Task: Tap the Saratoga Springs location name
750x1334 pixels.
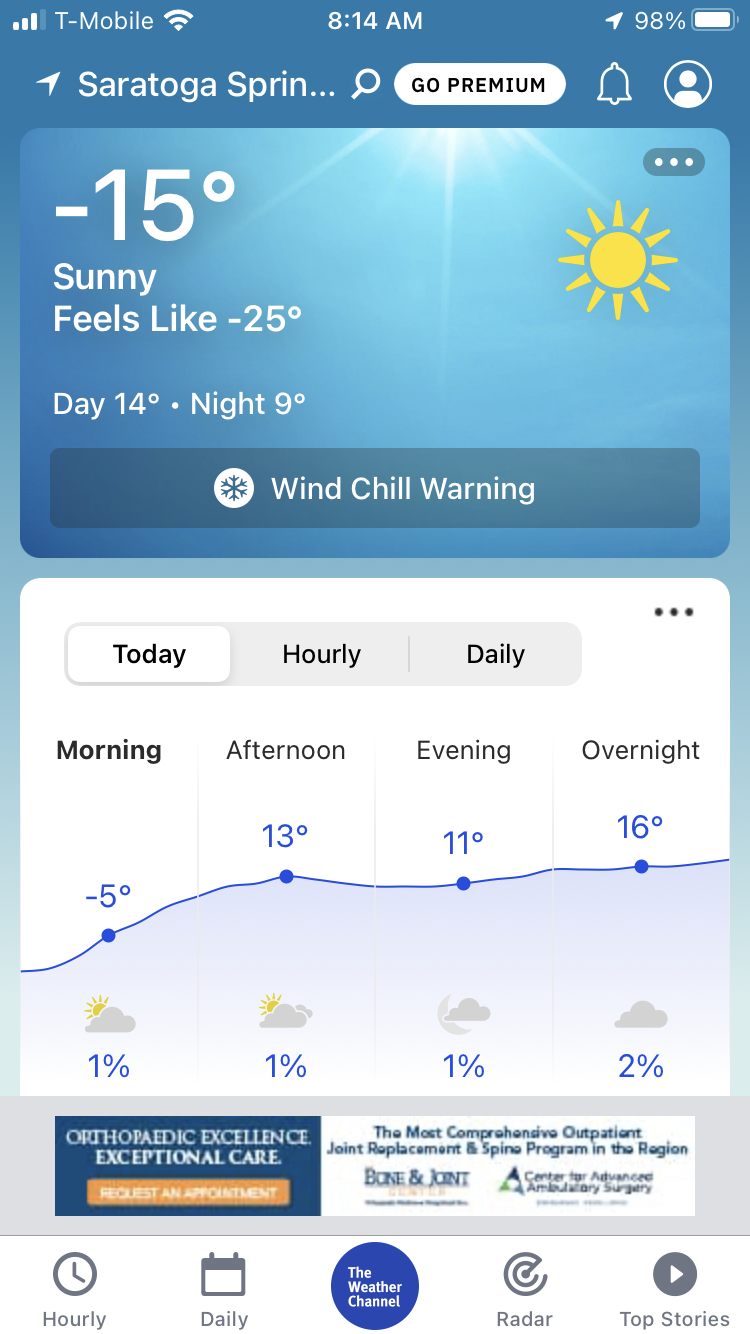Action: click(206, 85)
